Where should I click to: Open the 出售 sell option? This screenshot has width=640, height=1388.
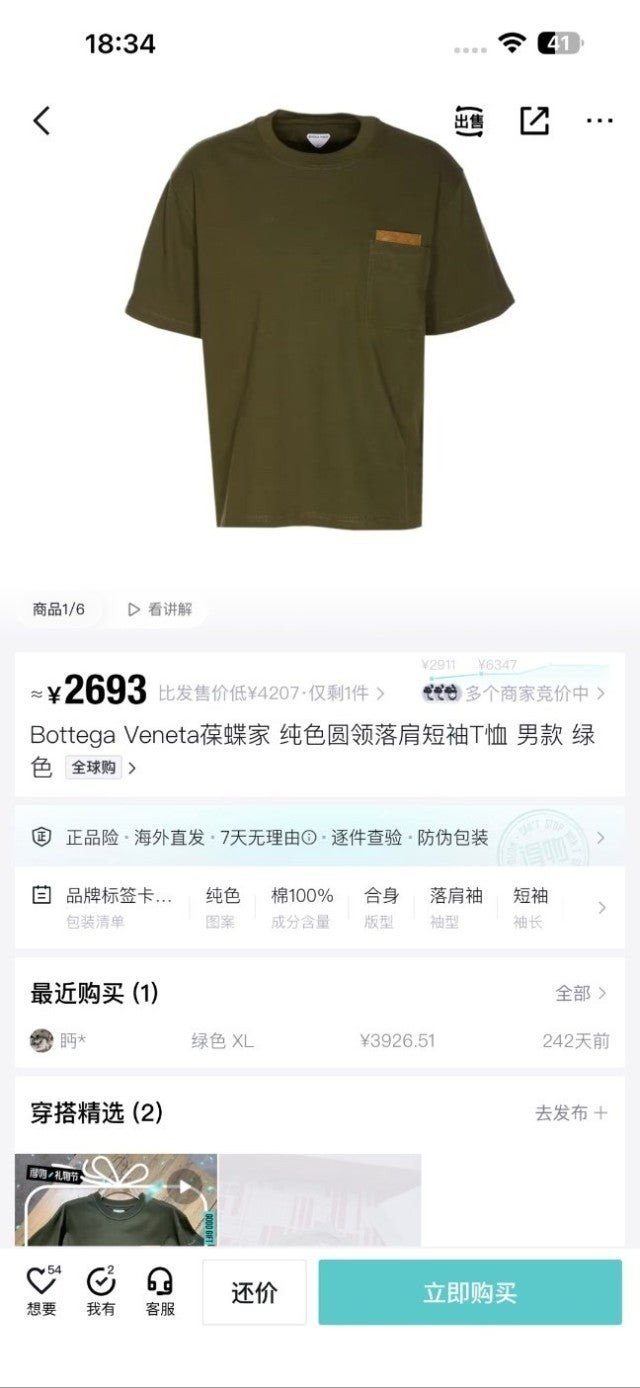click(x=469, y=121)
